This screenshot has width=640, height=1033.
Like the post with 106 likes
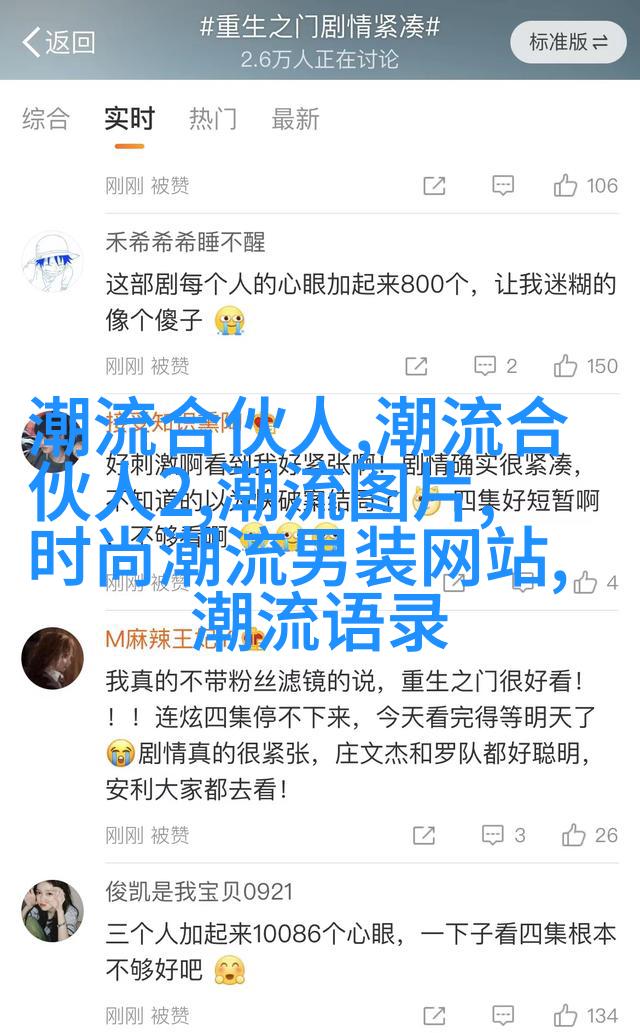[x=585, y=185]
